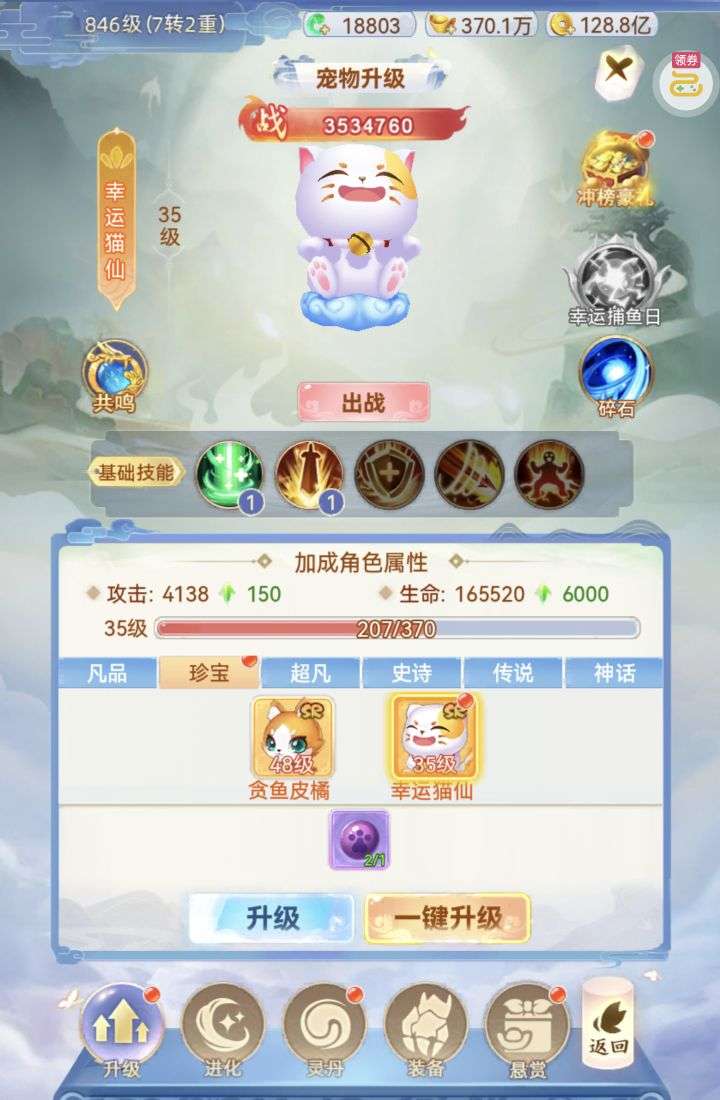Open the 悬赏 bounty section
The width and height of the screenshot is (720, 1100).
[x=527, y=1025]
